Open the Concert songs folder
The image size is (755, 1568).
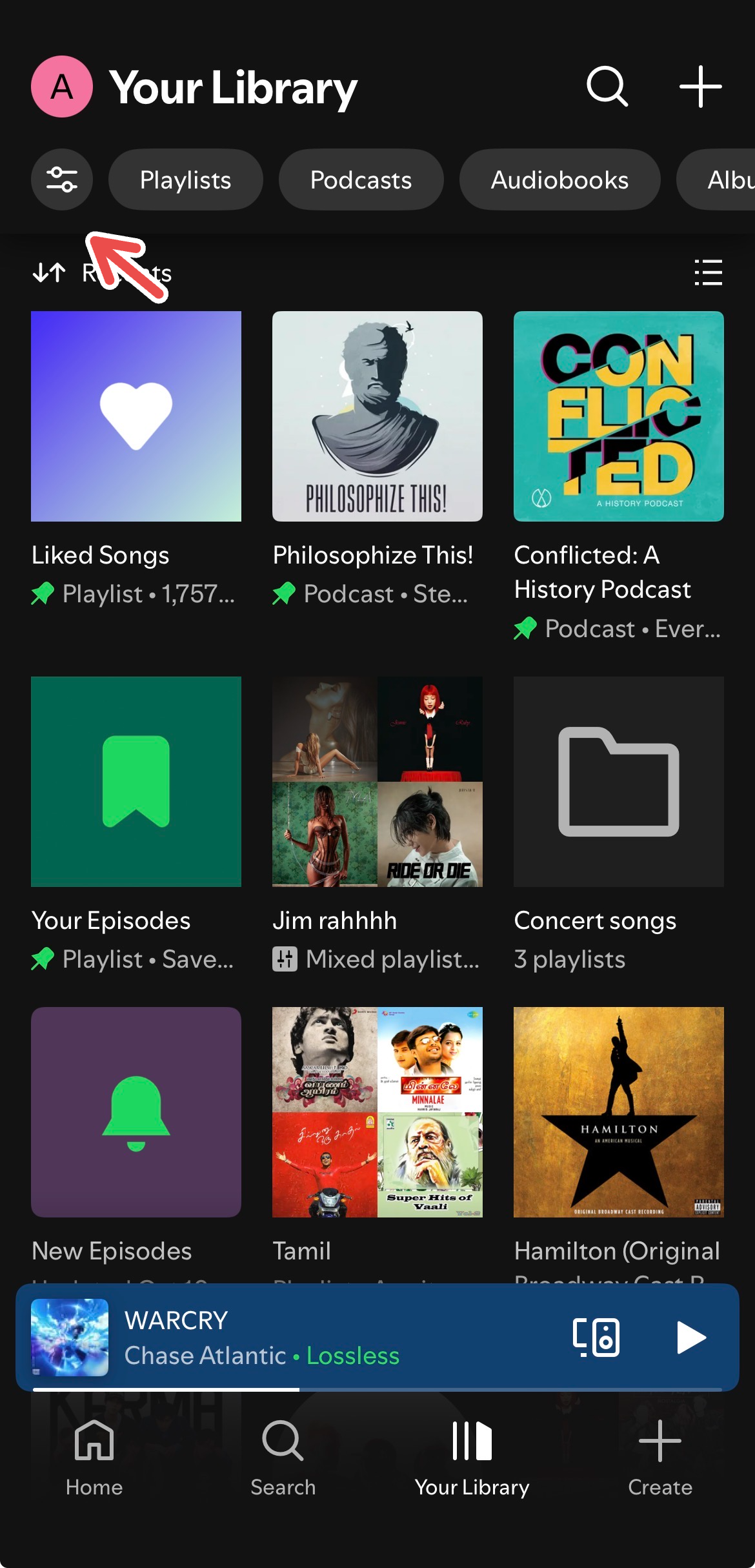[618, 782]
